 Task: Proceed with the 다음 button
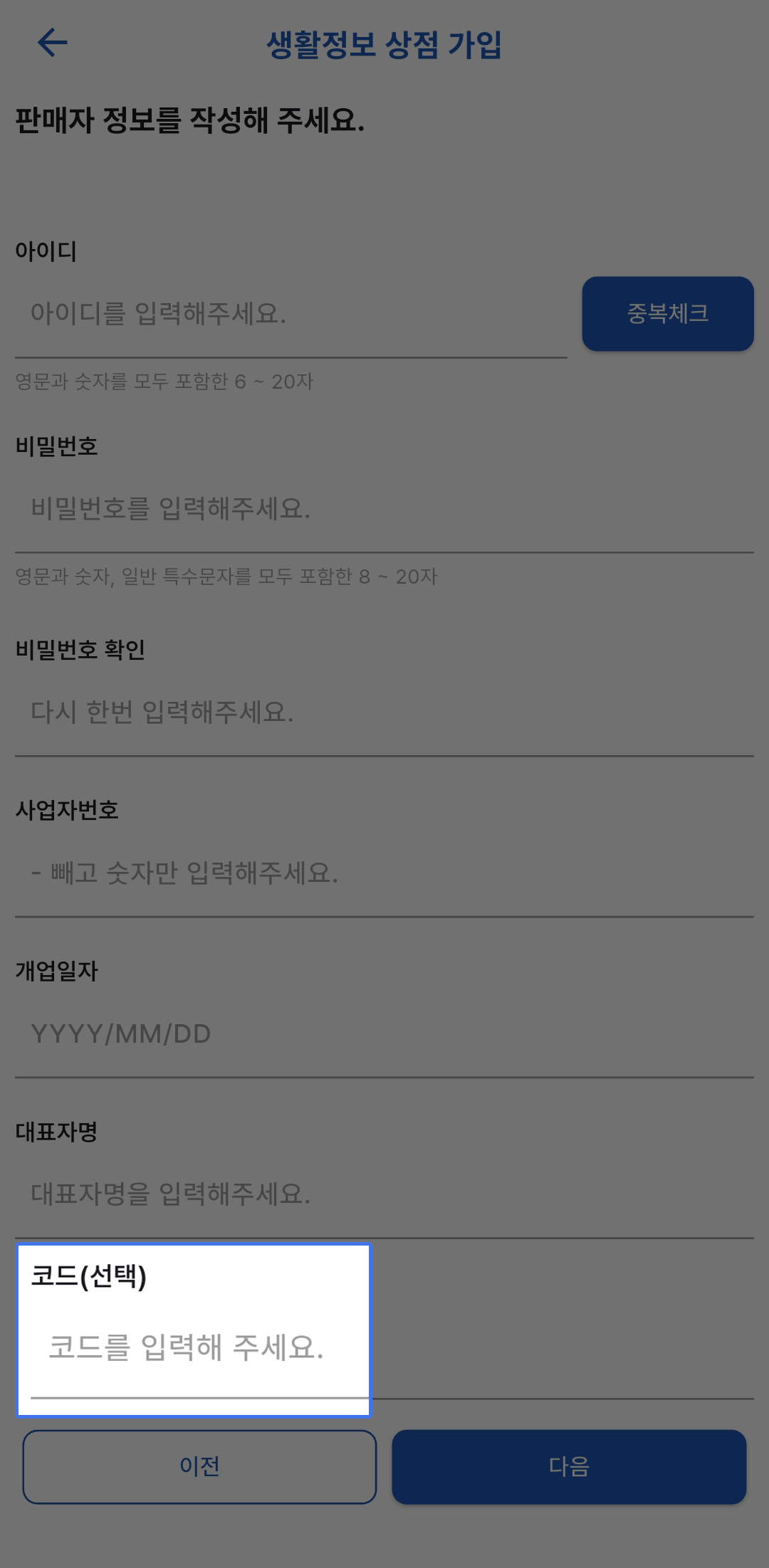[x=568, y=1467]
